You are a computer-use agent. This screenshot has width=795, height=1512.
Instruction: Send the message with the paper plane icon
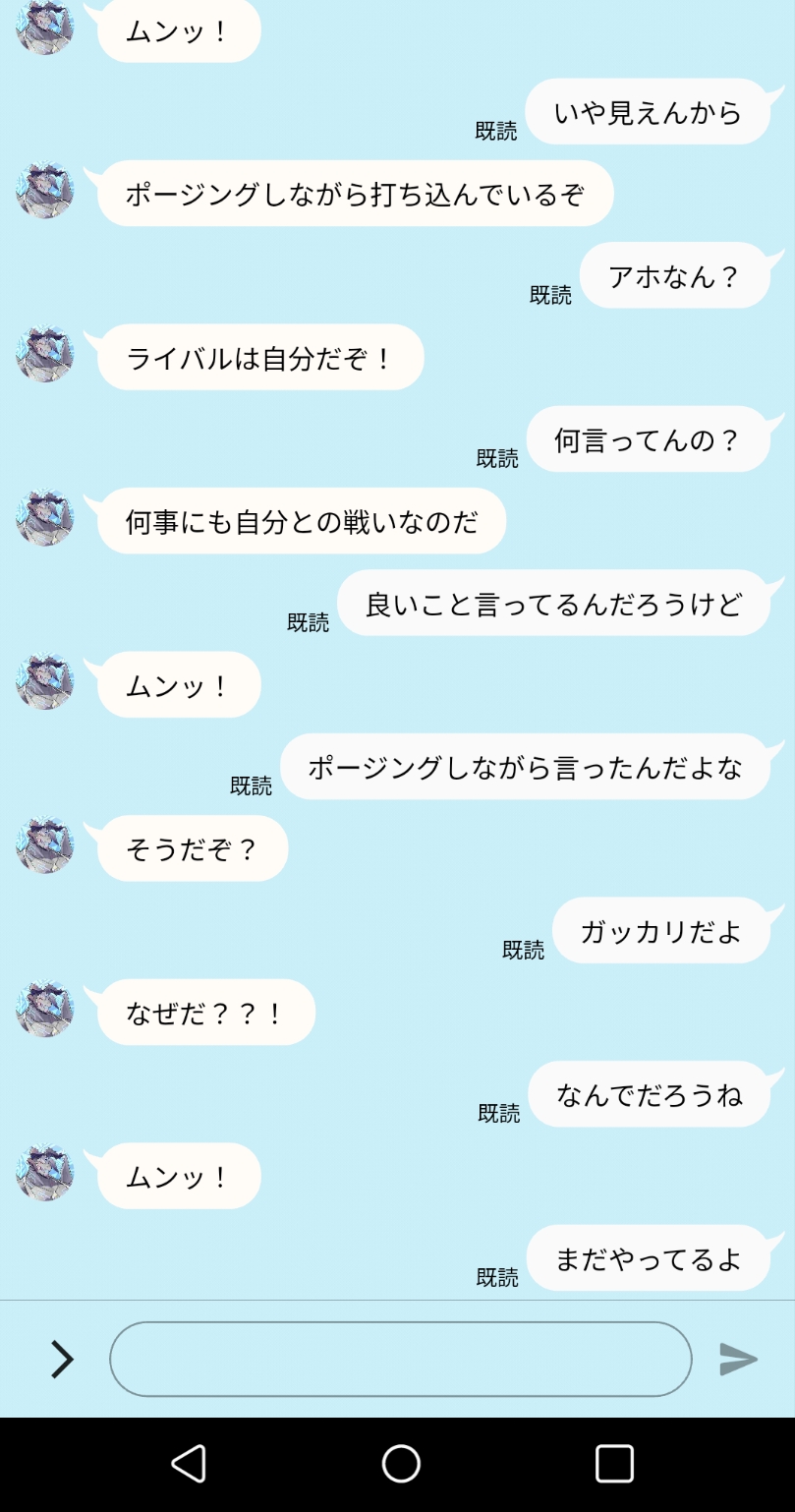tap(738, 1359)
